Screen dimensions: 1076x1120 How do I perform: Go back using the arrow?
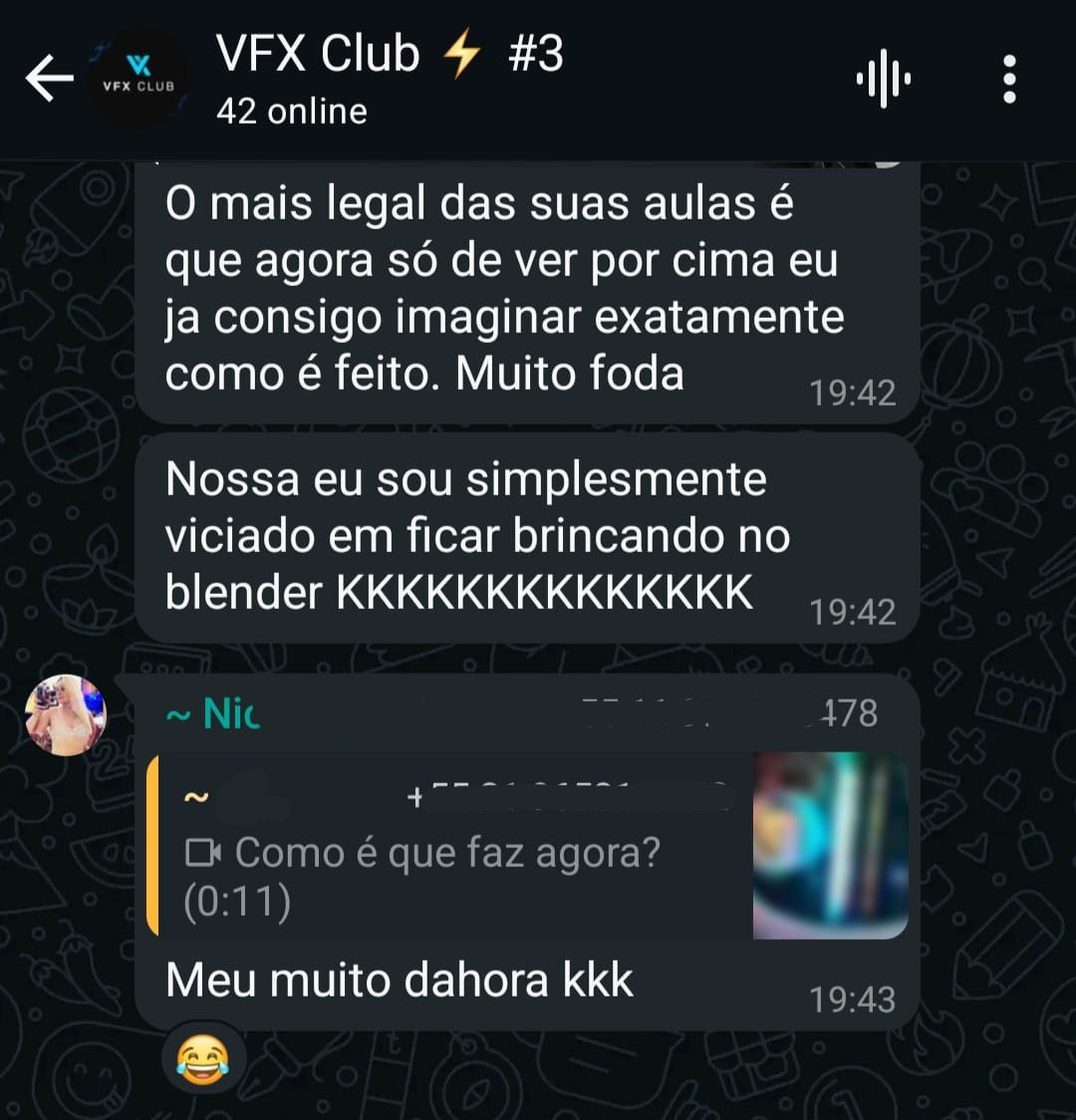49,79
